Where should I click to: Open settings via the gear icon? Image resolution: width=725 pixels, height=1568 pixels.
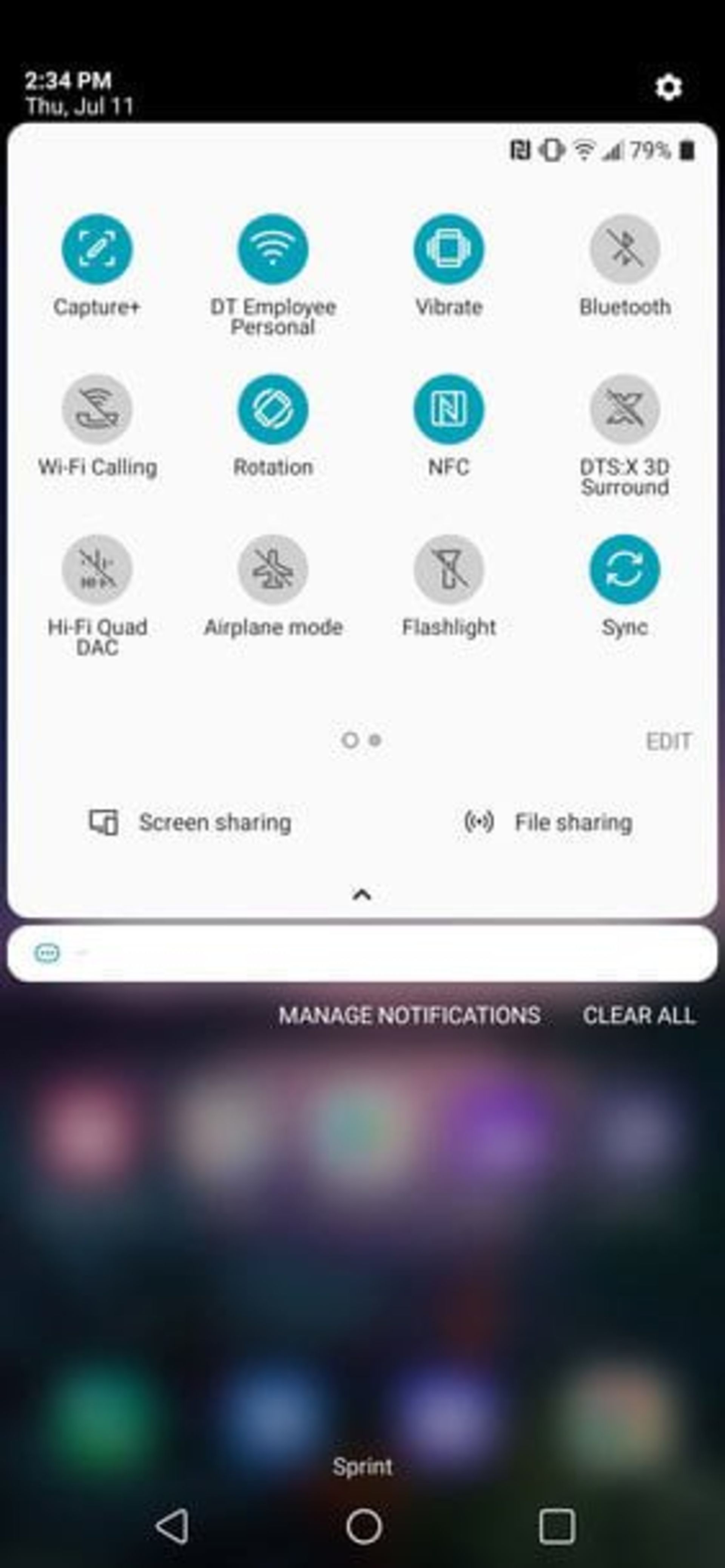coord(668,88)
